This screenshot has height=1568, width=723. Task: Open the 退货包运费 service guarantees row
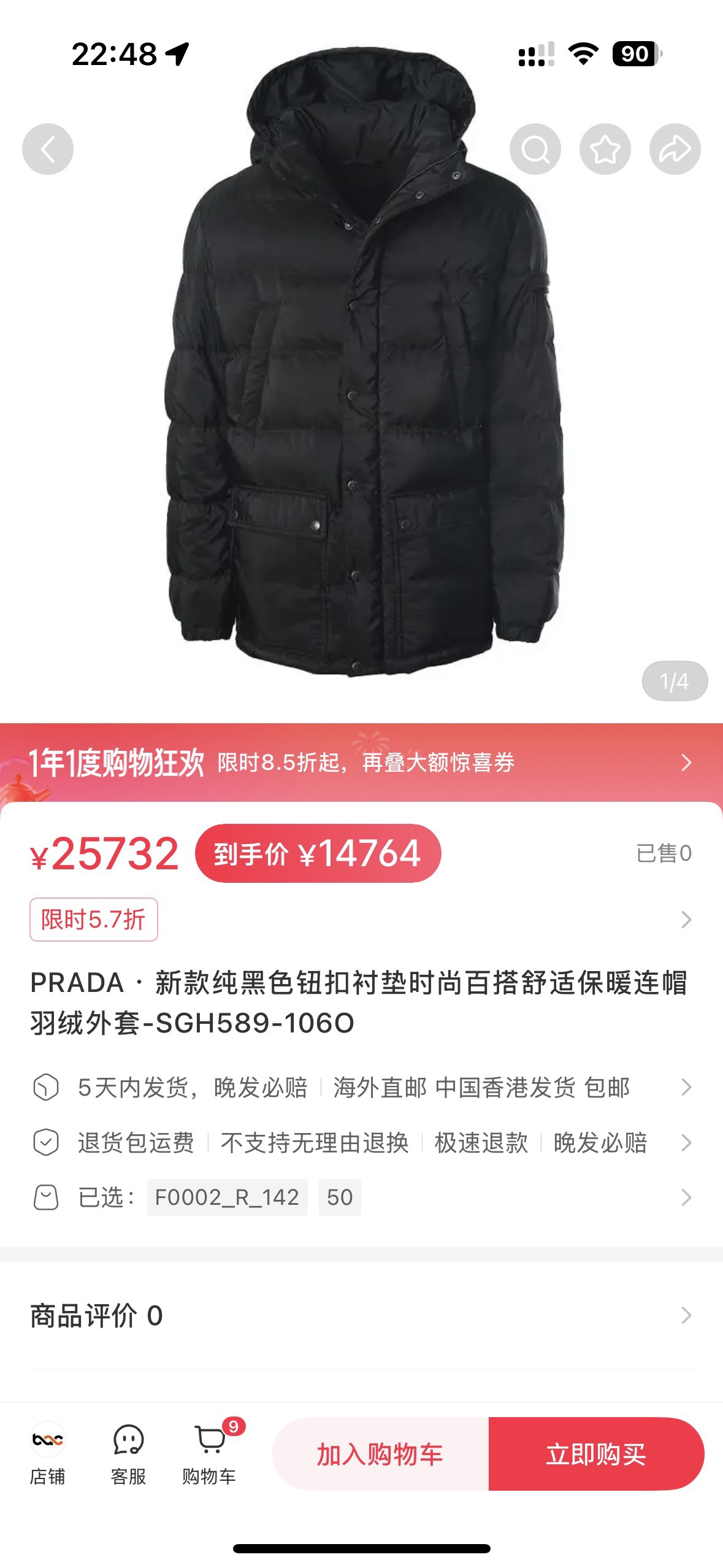[361, 1143]
